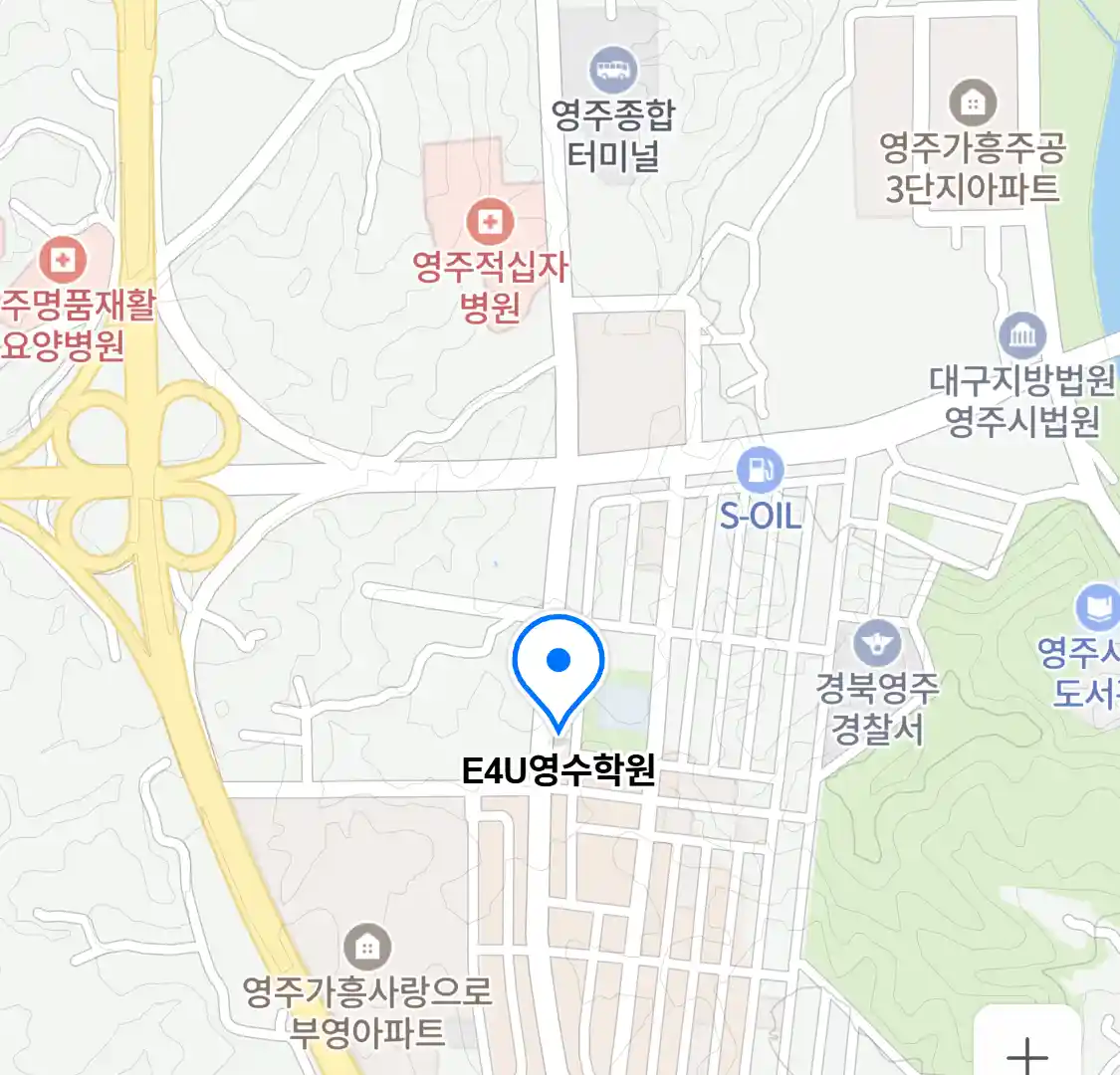
Task: Open the 명품재활요양병원 hospital marker
Action: click(64, 262)
